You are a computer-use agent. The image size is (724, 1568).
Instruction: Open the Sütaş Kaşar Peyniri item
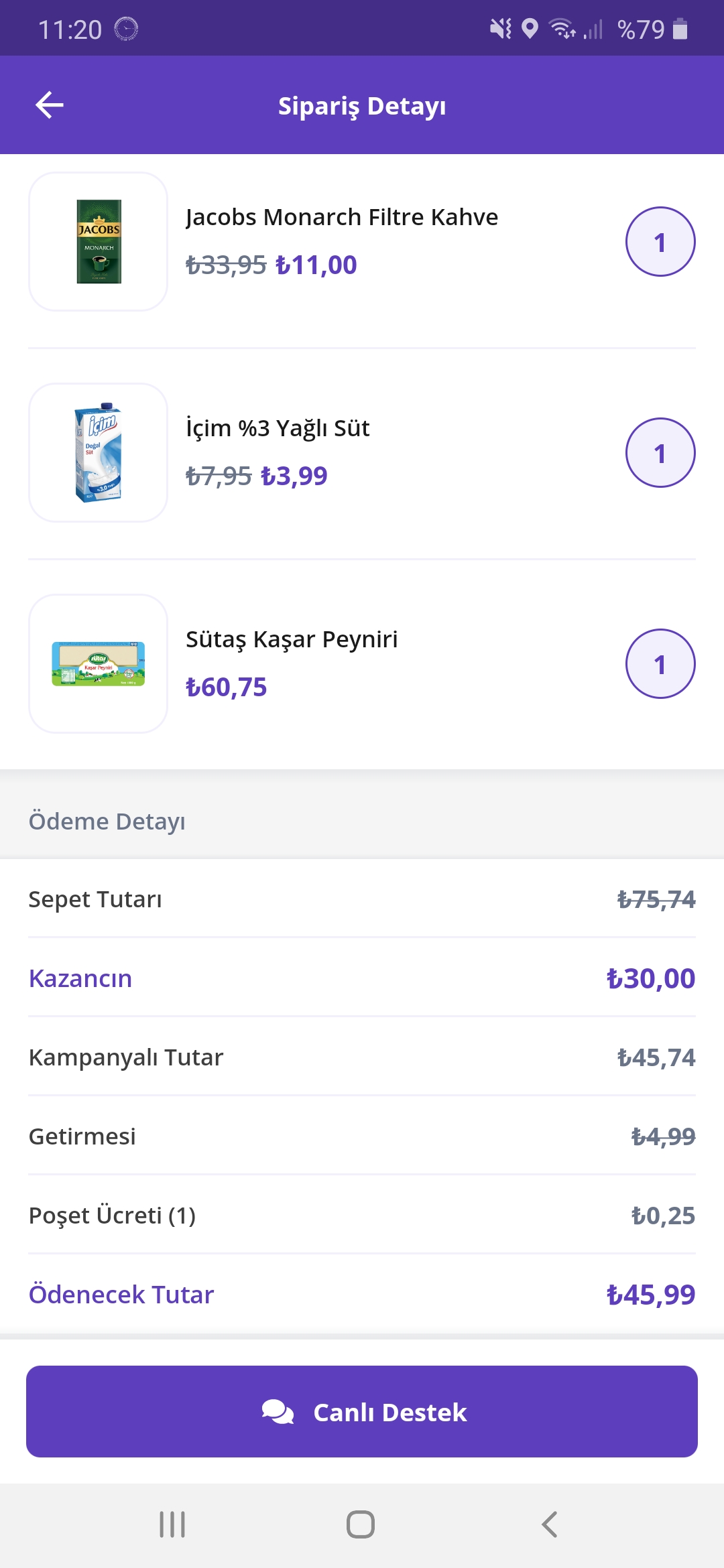pyautogui.click(x=362, y=664)
